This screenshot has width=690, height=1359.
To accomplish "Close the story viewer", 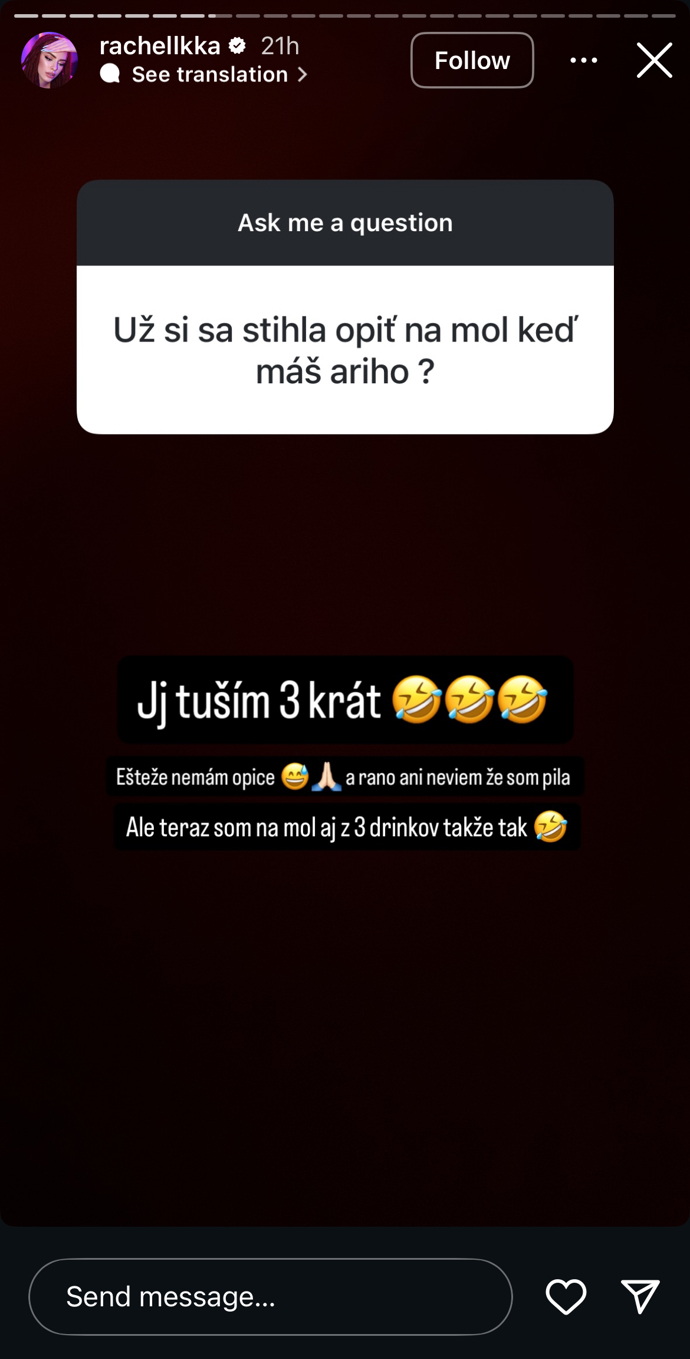I will [654, 60].
